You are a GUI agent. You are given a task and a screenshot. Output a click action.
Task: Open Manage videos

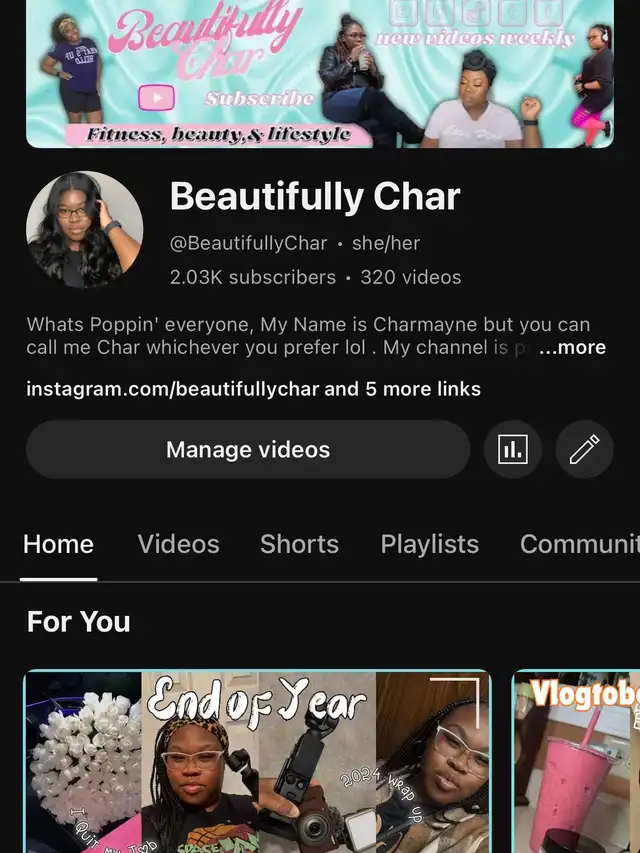248,450
